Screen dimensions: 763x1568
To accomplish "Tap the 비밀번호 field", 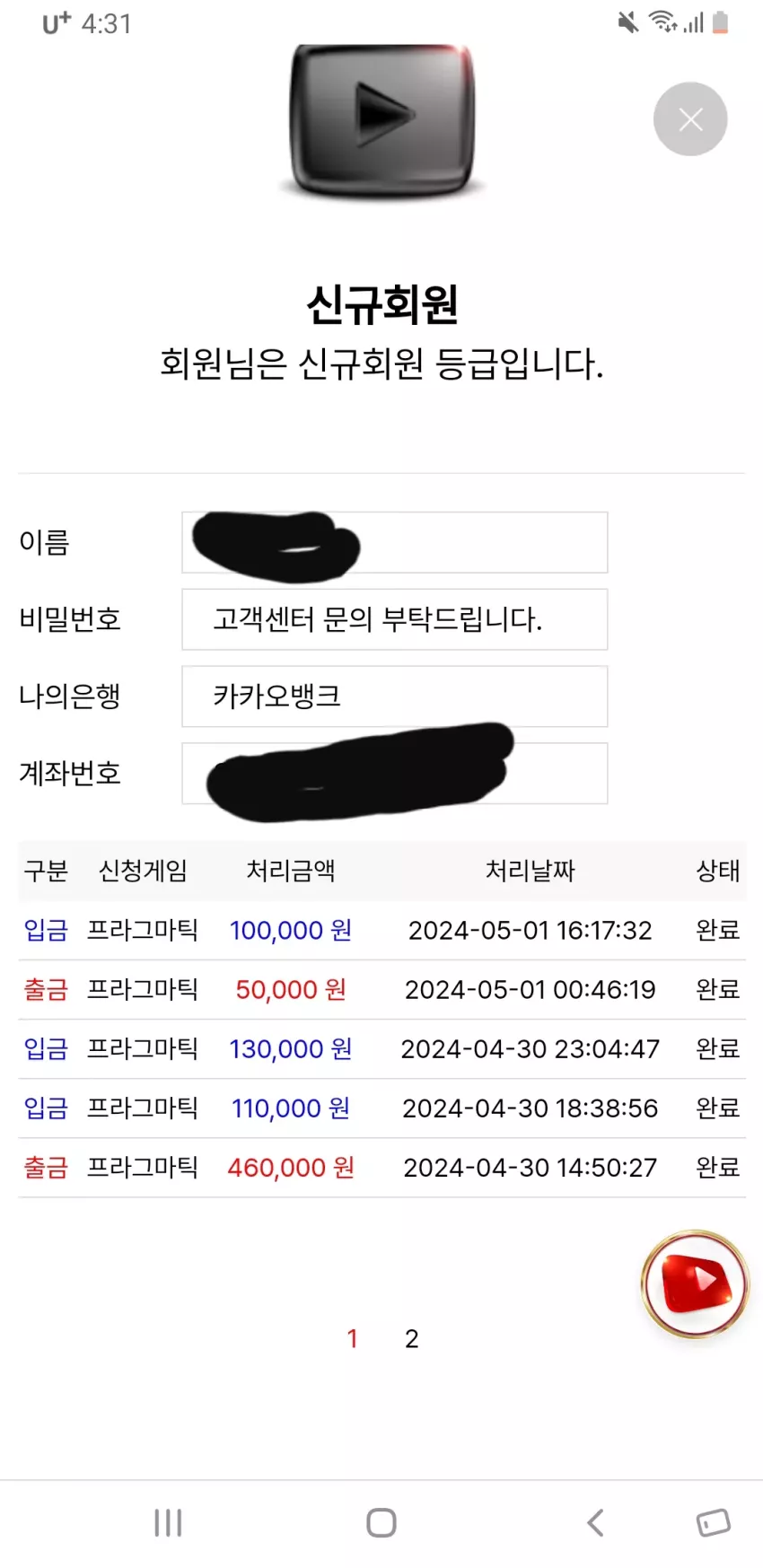I will tap(395, 619).
